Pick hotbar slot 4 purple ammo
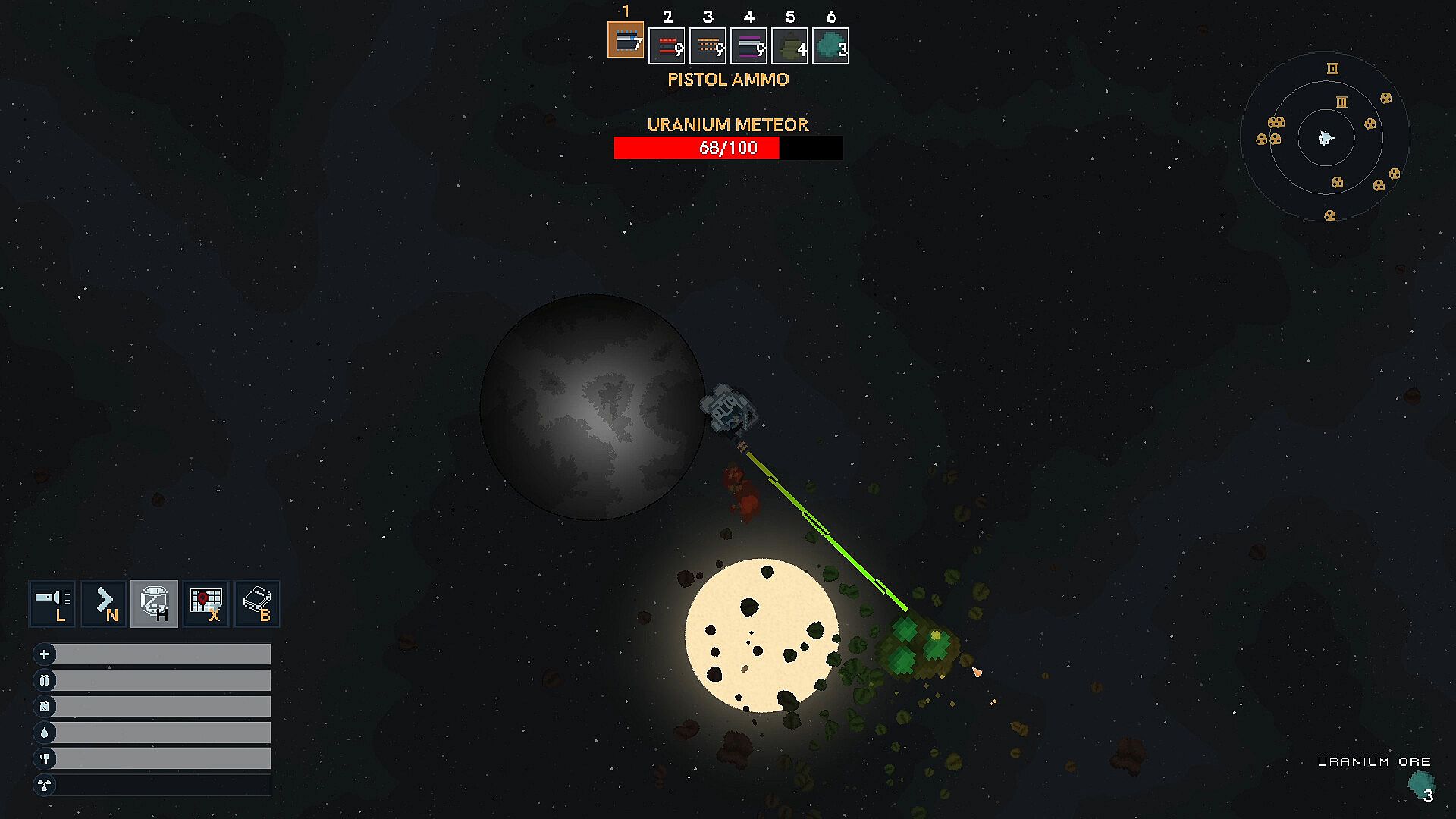Viewport: 1456px width, 819px height. coord(748,45)
